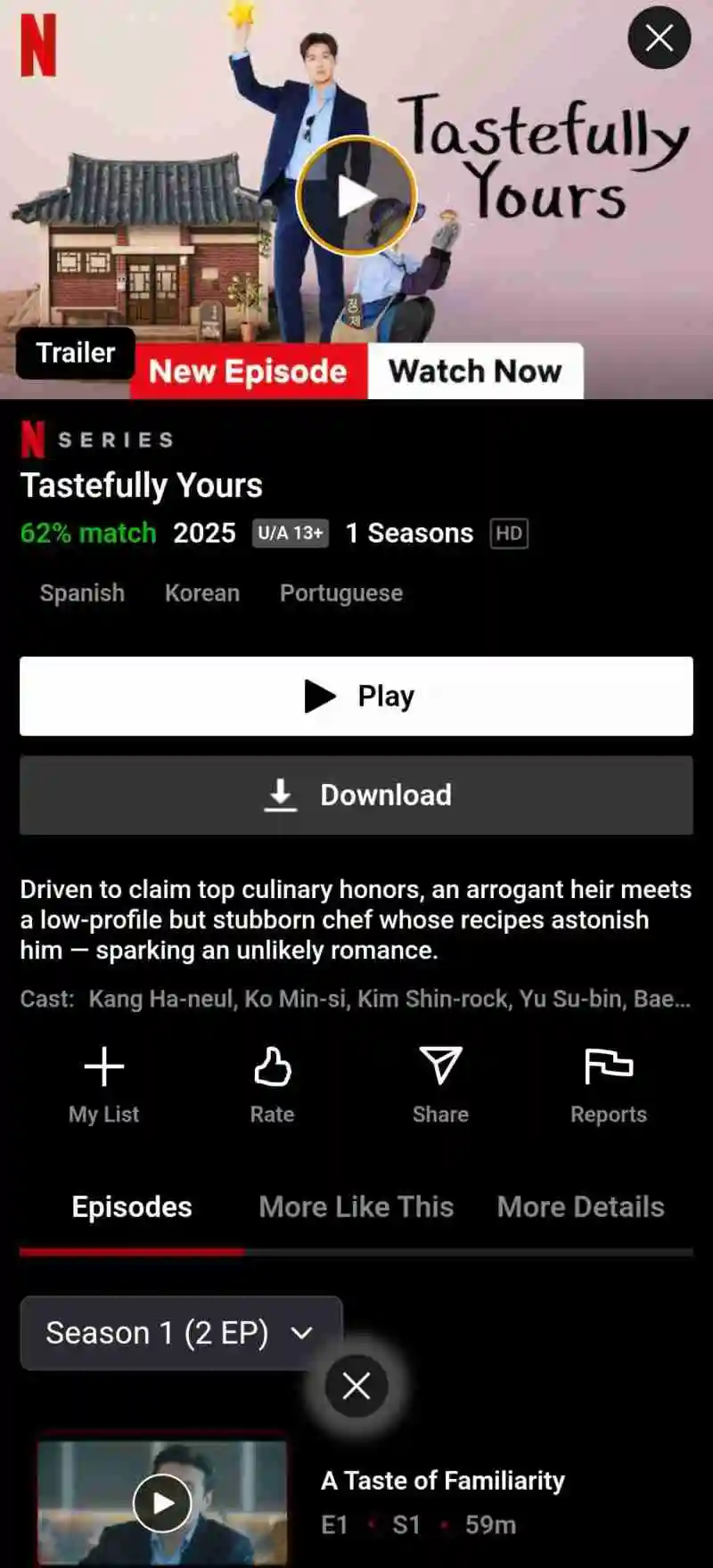Add Tastefully Yours to My List
This screenshot has width=713, height=1568.
pyautogui.click(x=104, y=1084)
